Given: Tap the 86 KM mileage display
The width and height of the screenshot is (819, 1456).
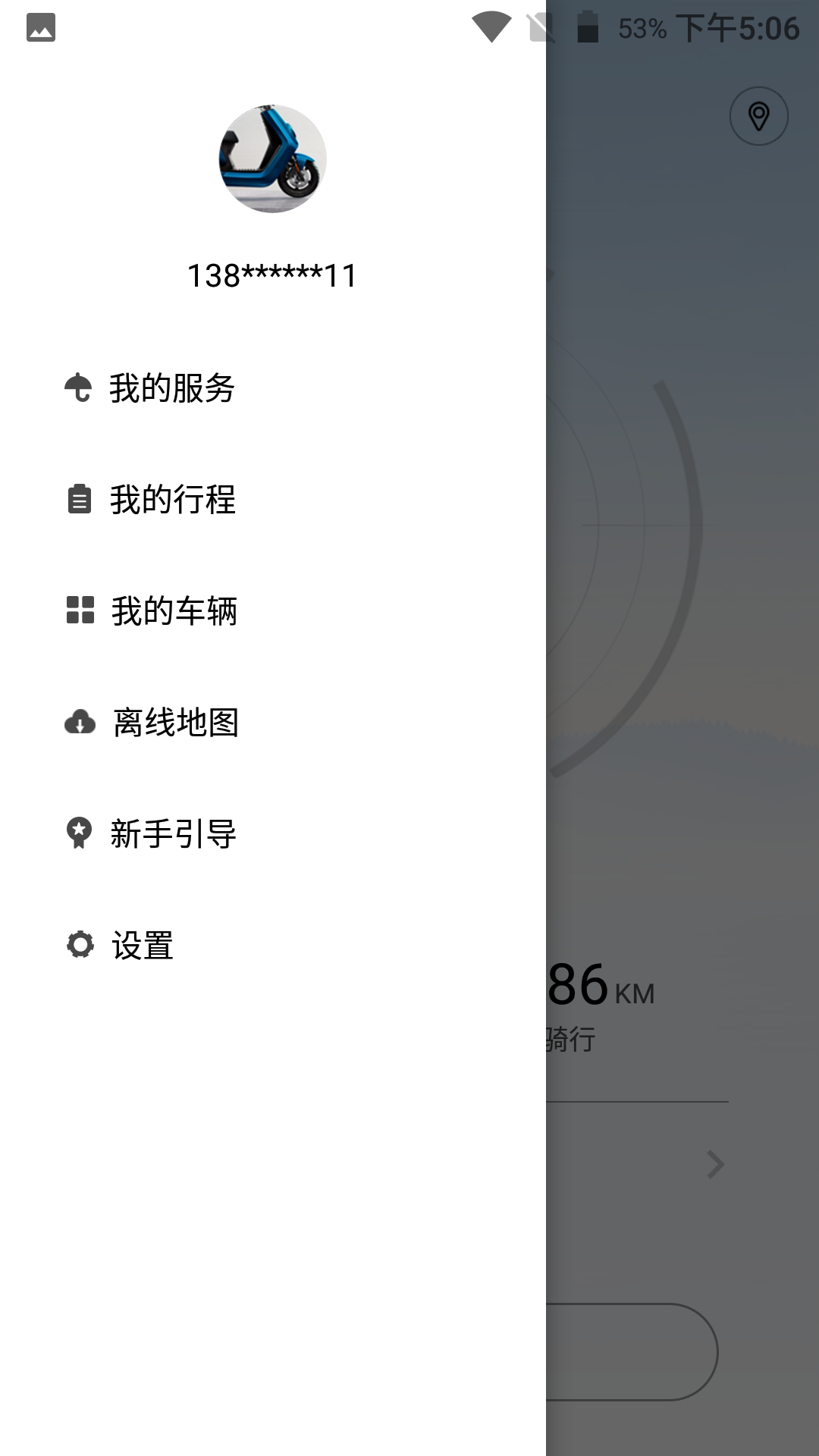Looking at the screenshot, I should 599,986.
